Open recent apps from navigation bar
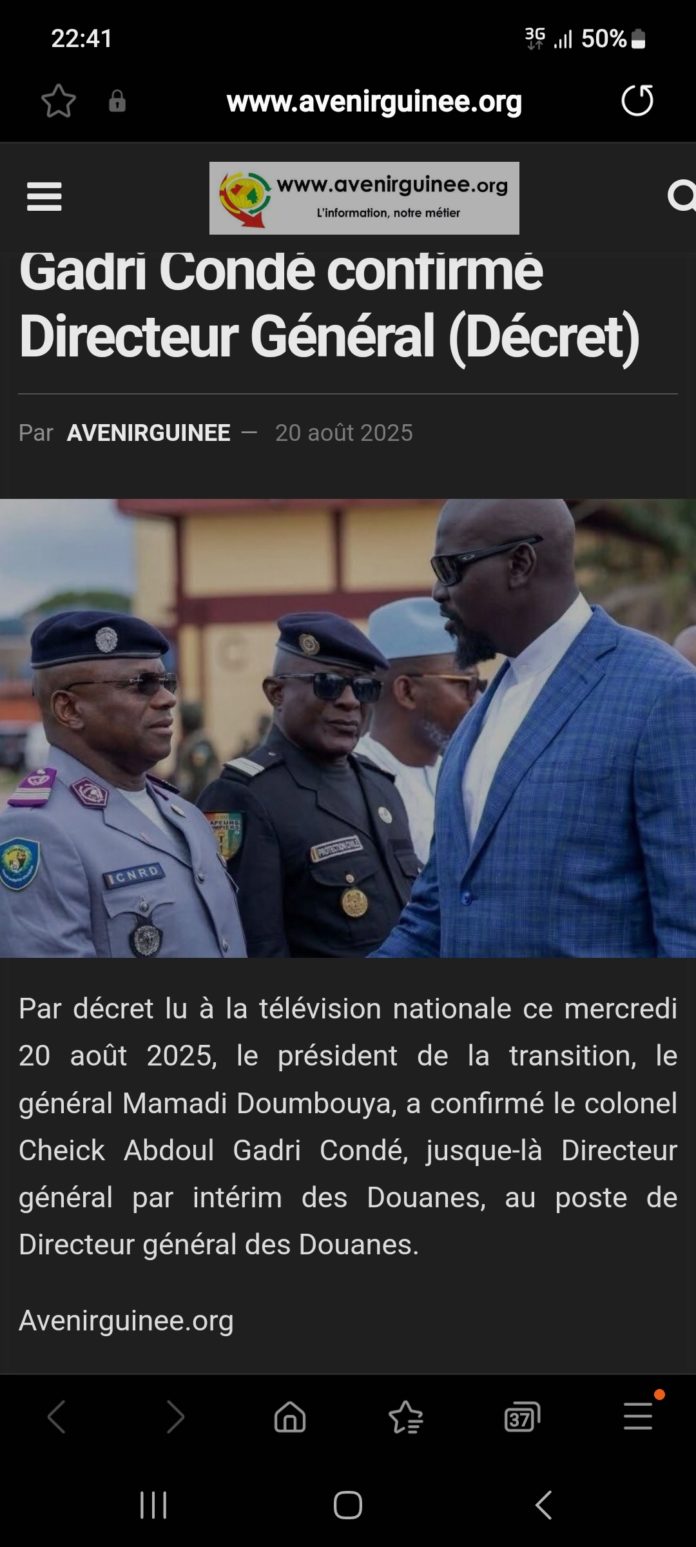This screenshot has height=1547, width=696. (x=153, y=1505)
